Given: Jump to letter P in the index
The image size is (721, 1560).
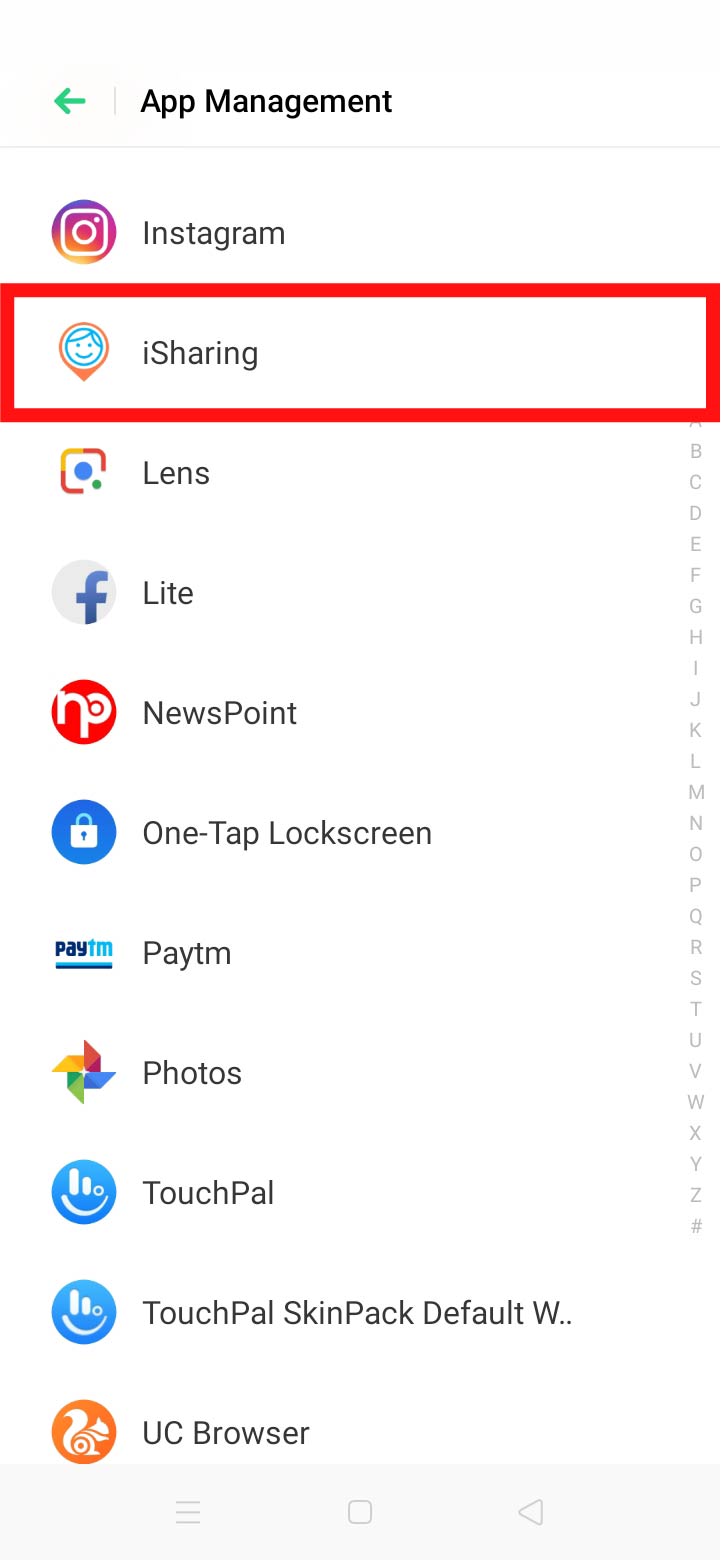Looking at the screenshot, I should (696, 885).
